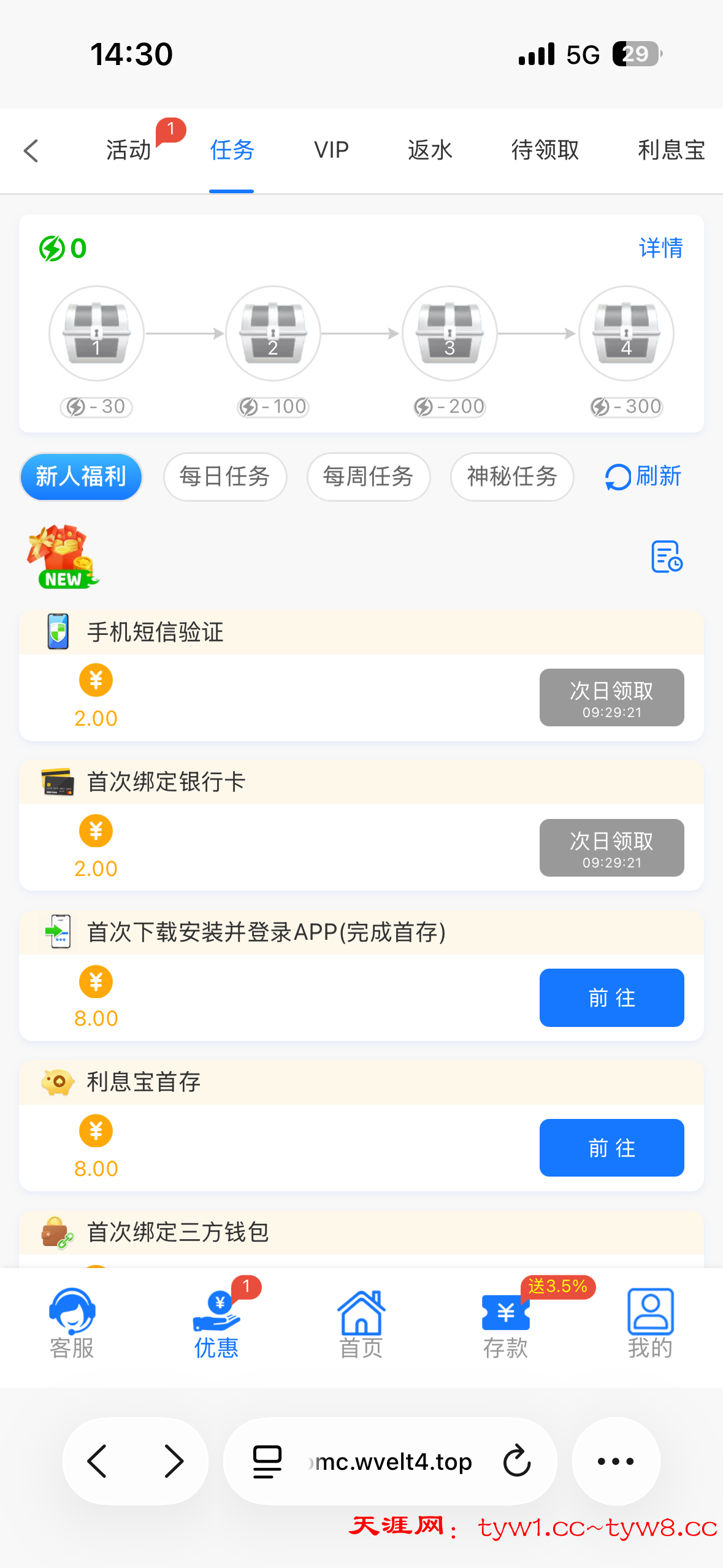Open the 详情 link

click(660, 248)
